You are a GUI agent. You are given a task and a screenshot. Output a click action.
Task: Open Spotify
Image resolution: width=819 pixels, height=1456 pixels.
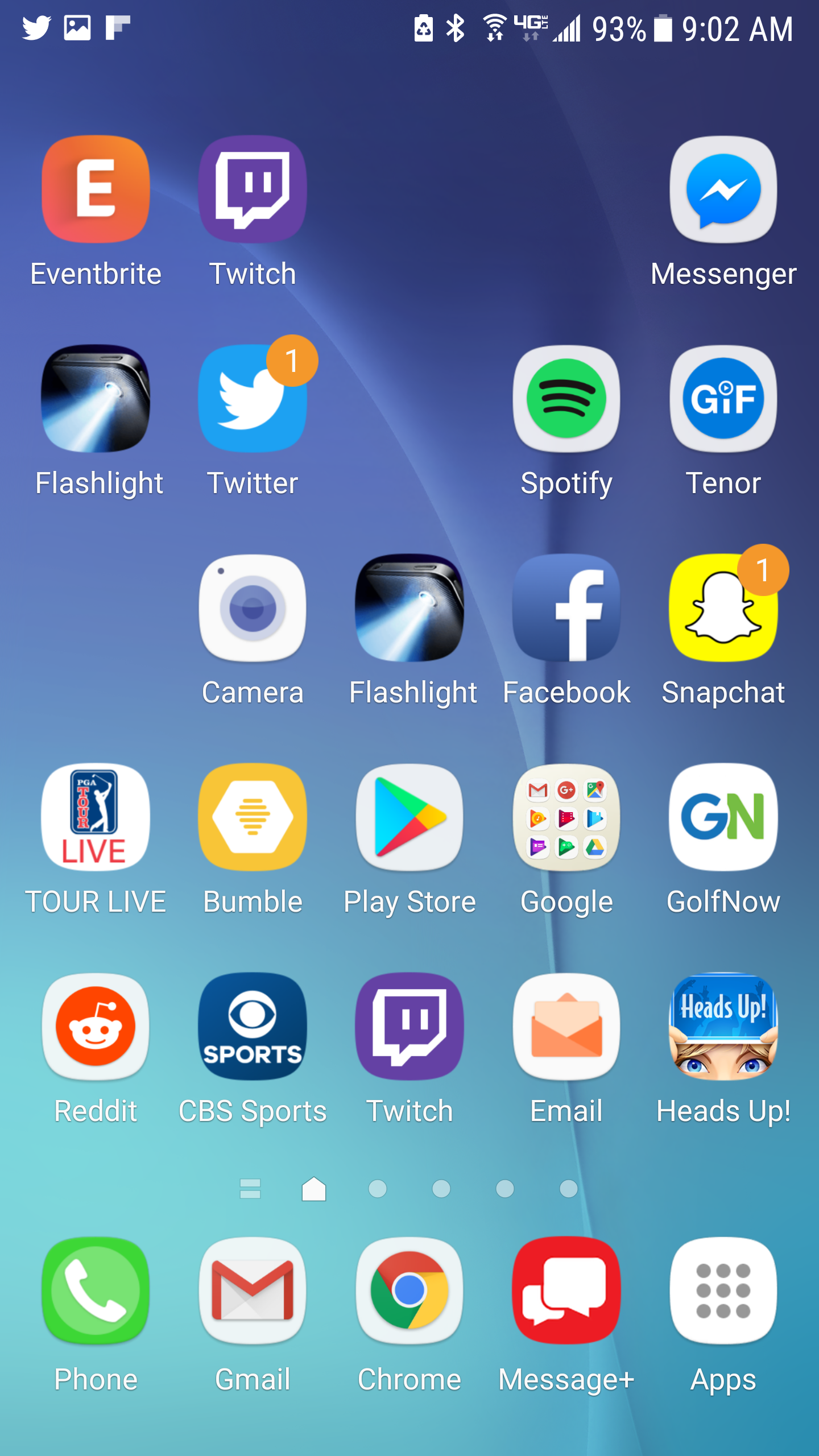[x=566, y=399]
